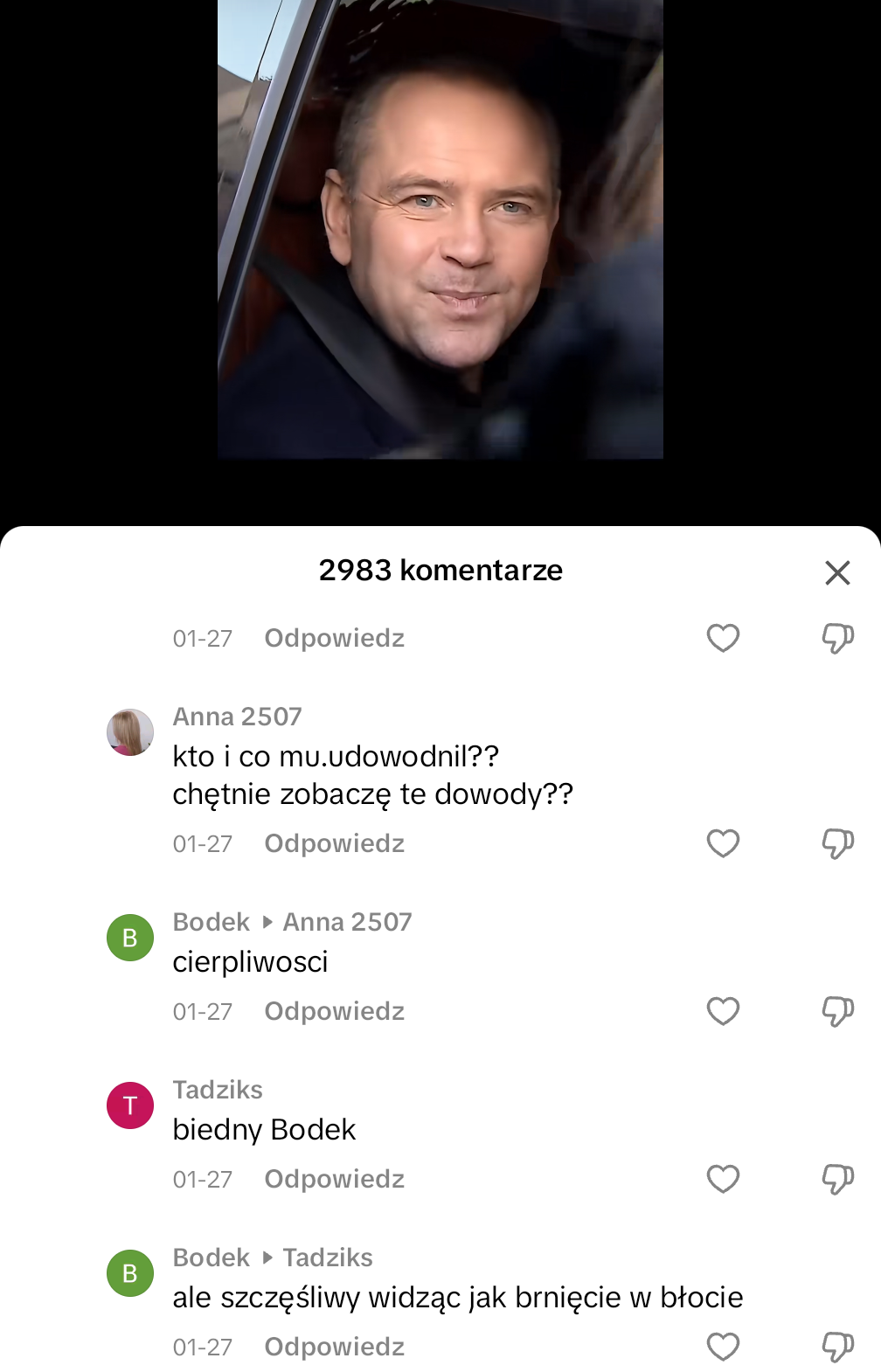Dislike Bodek's comment "cierpliwosci"

837,1011
